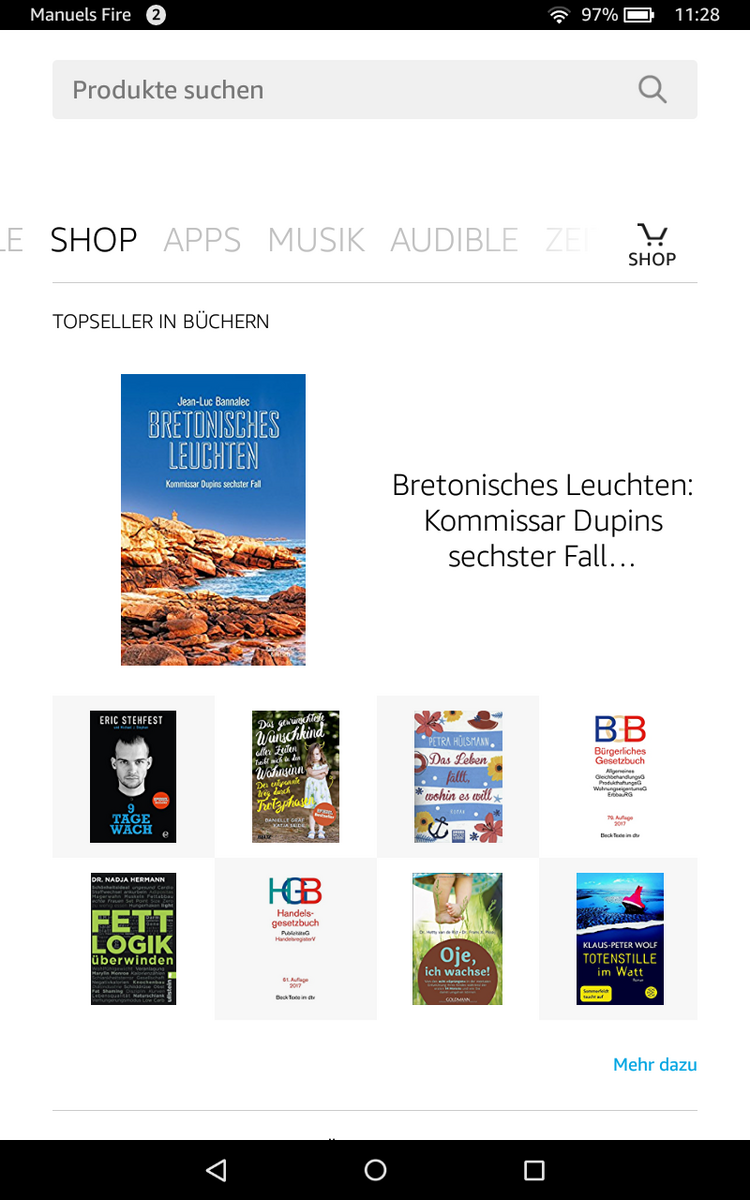
Task: Open the Bretonisches Leuchten featured book
Action: click(213, 520)
